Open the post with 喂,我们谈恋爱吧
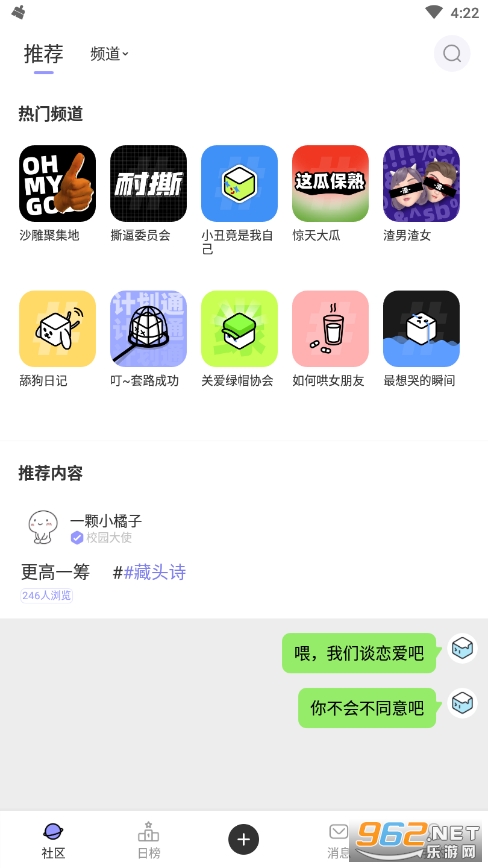This screenshot has width=488, height=868. [x=359, y=653]
